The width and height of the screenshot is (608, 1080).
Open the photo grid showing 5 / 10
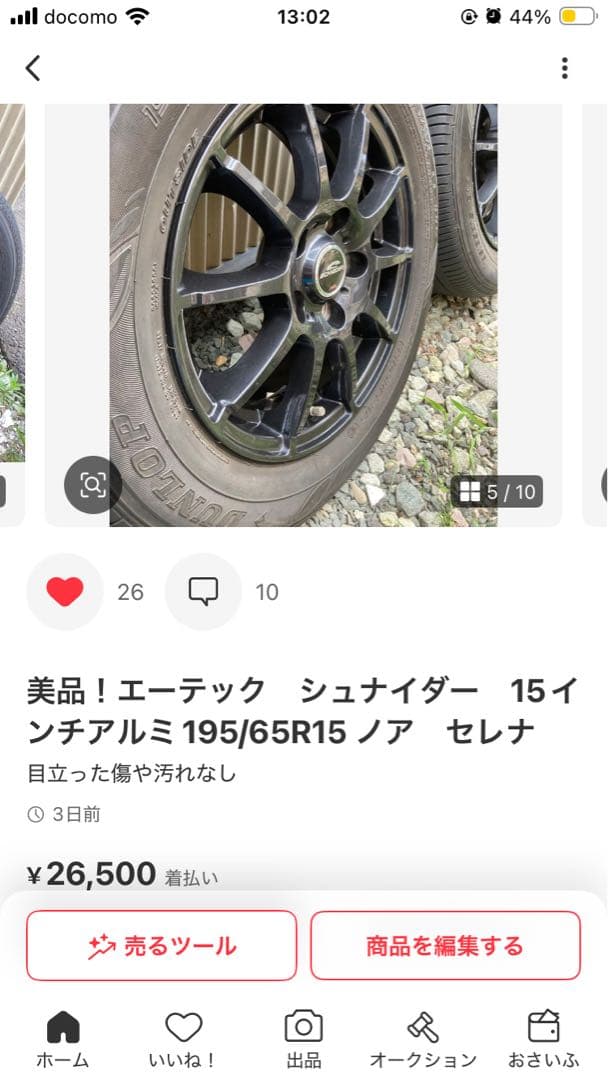499,492
